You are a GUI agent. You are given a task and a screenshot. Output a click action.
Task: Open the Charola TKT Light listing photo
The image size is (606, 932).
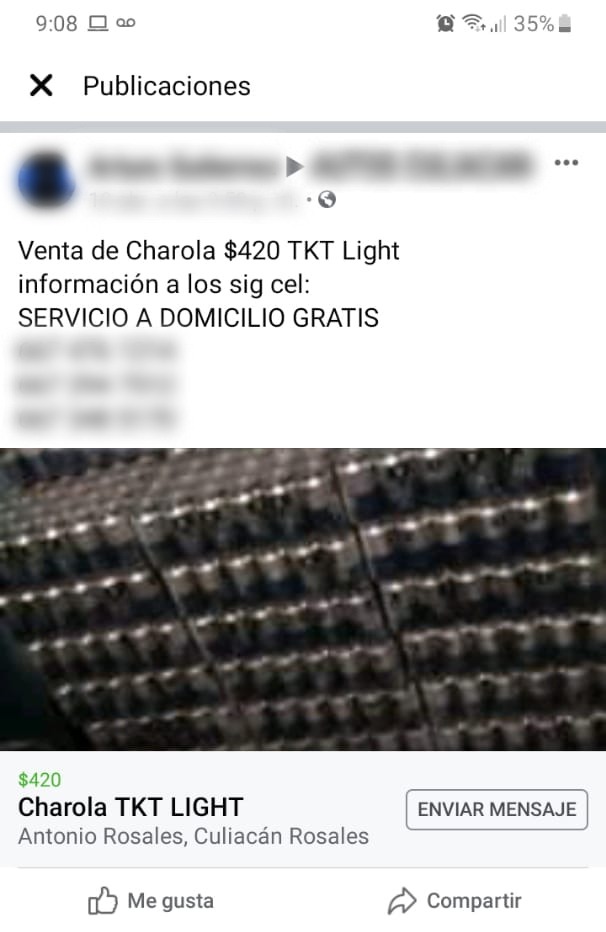(303, 598)
